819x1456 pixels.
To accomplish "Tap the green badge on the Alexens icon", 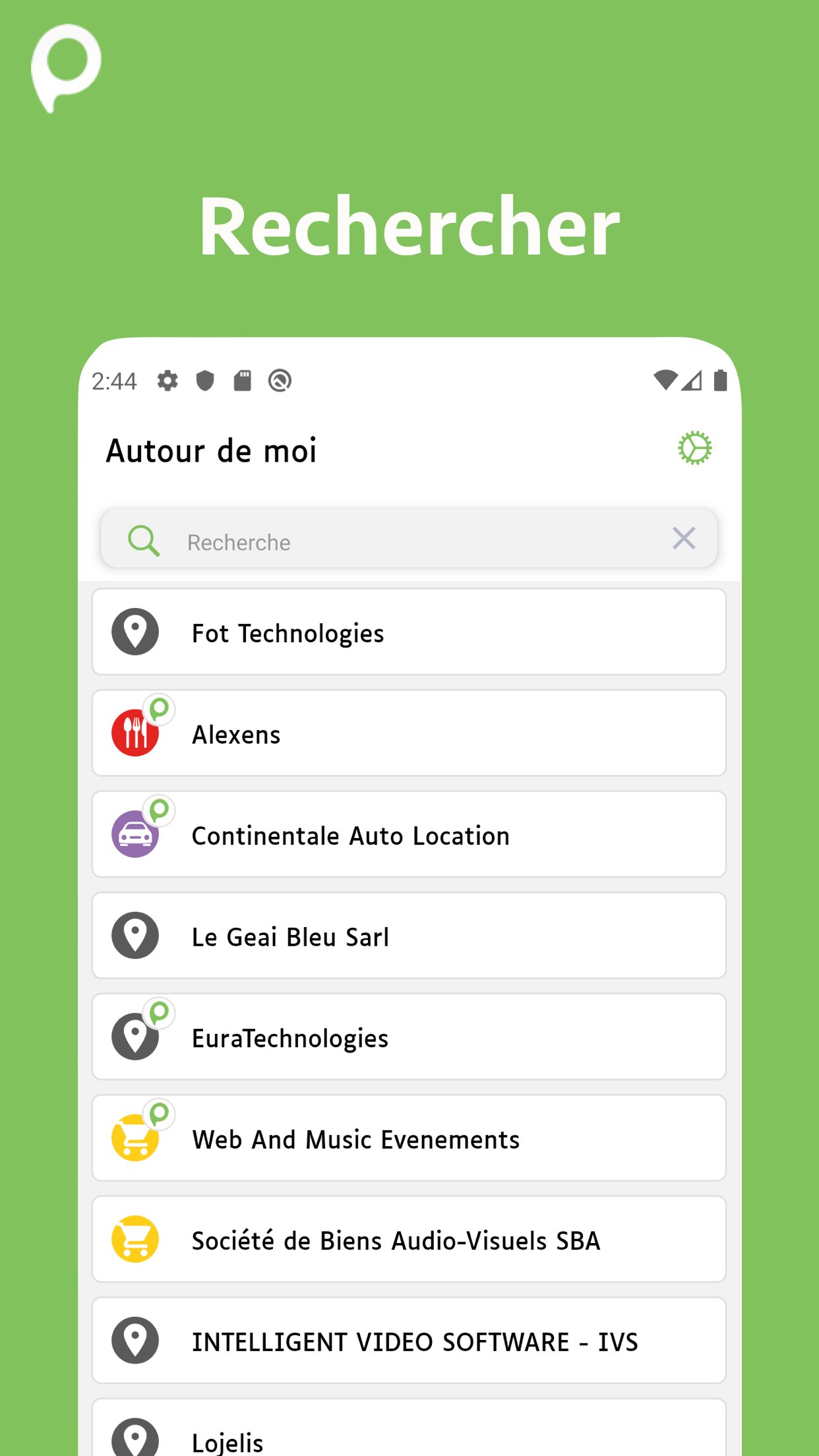I will pyautogui.click(x=160, y=711).
